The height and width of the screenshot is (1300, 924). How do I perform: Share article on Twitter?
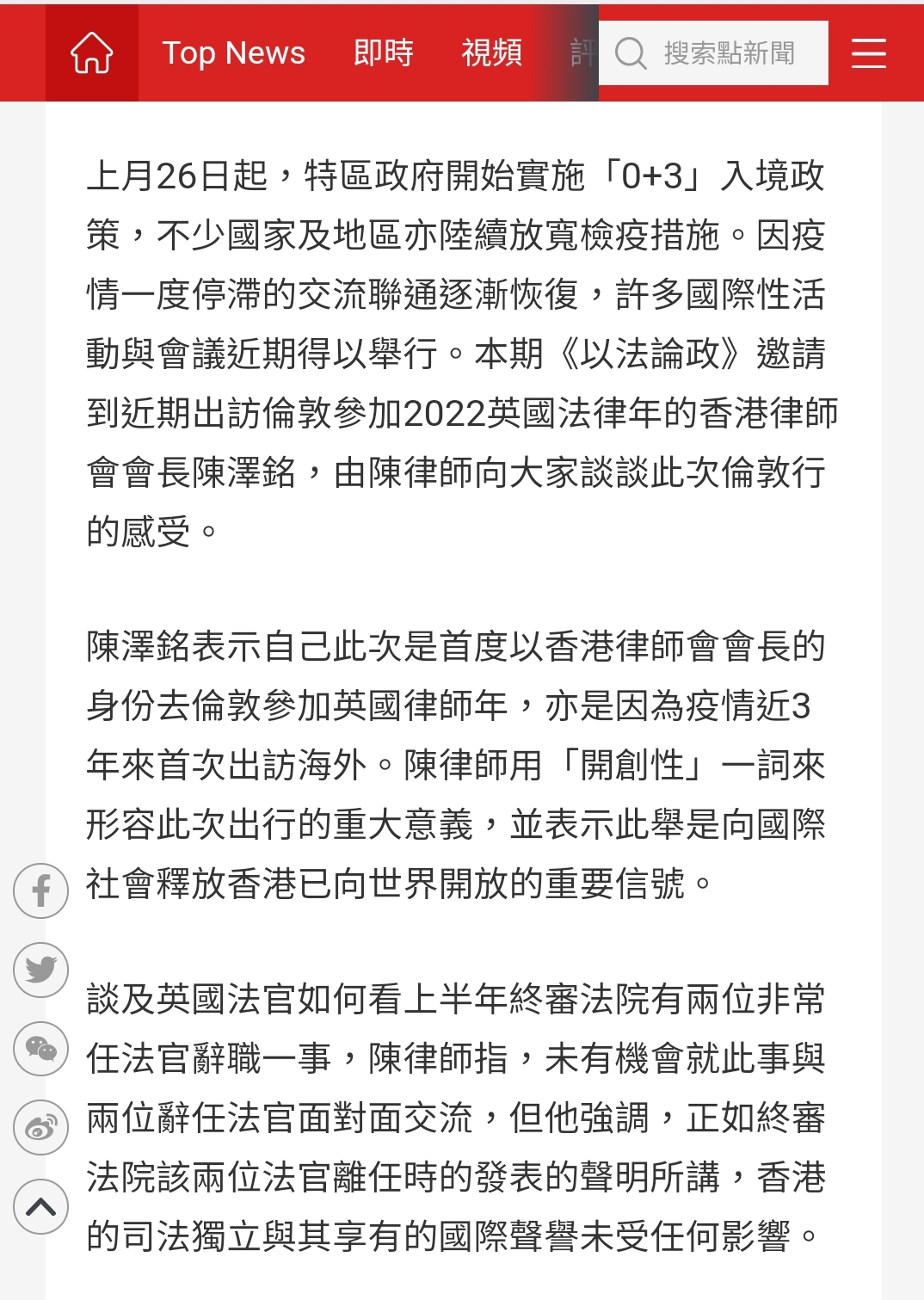point(40,970)
